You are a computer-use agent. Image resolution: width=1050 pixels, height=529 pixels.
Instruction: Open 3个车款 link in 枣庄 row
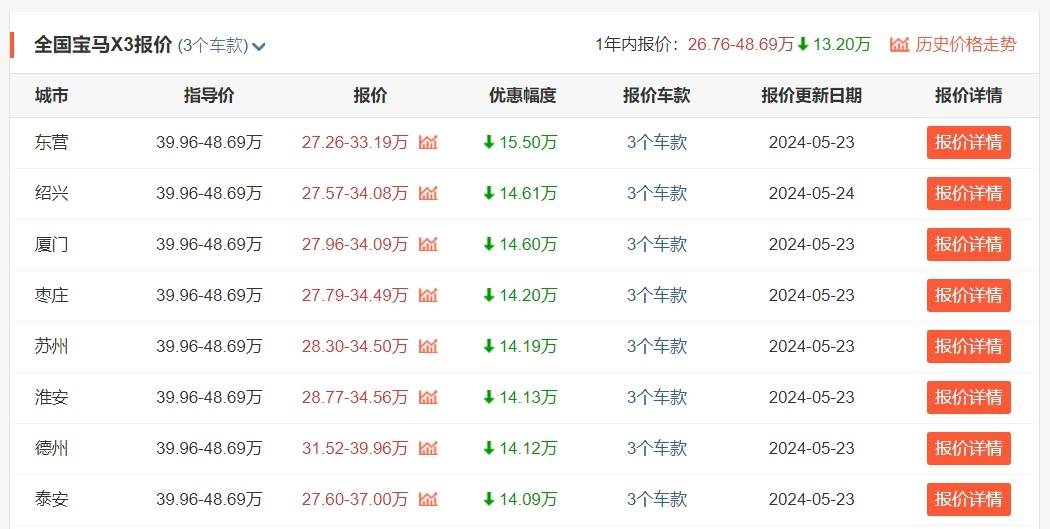click(x=657, y=295)
